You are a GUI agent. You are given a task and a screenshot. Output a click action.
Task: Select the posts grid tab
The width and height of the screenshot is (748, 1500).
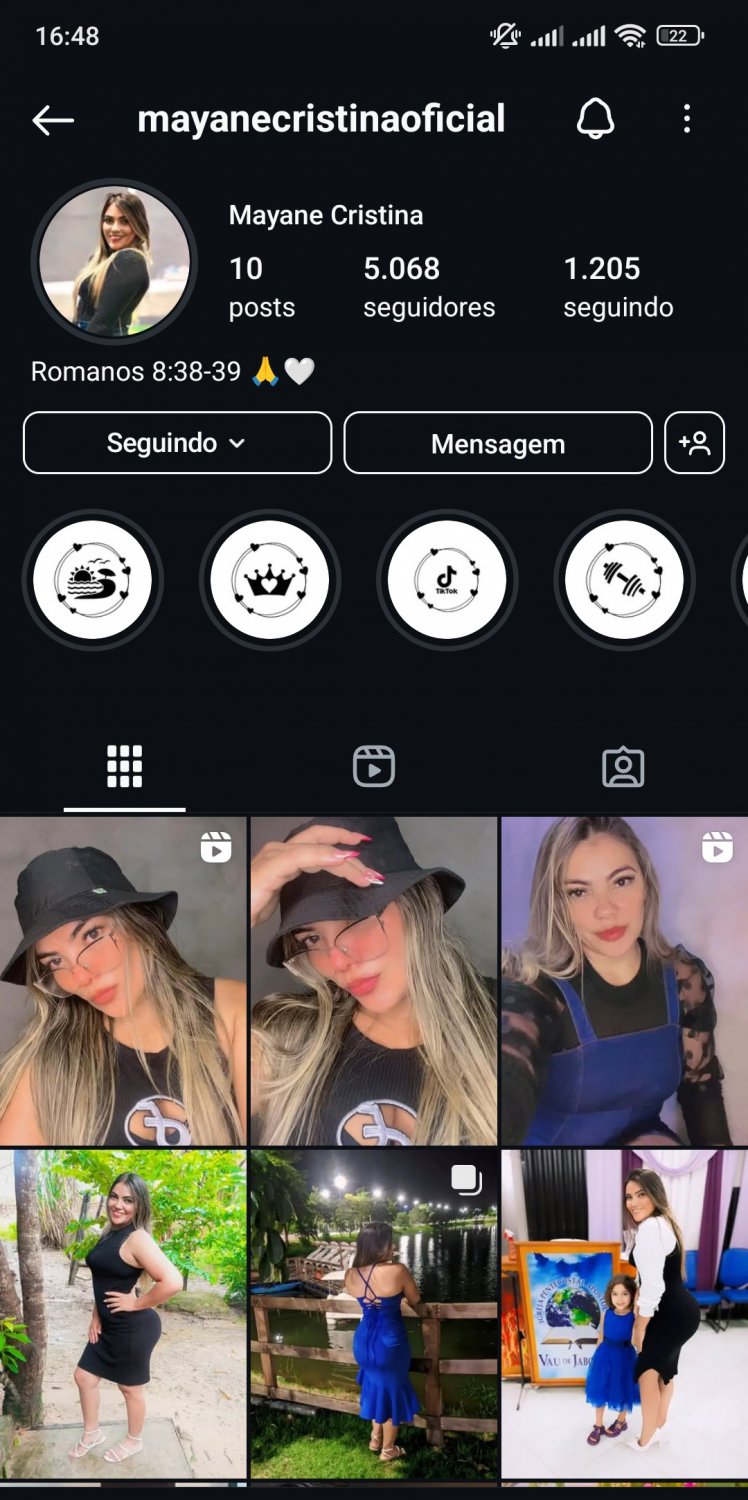125,767
